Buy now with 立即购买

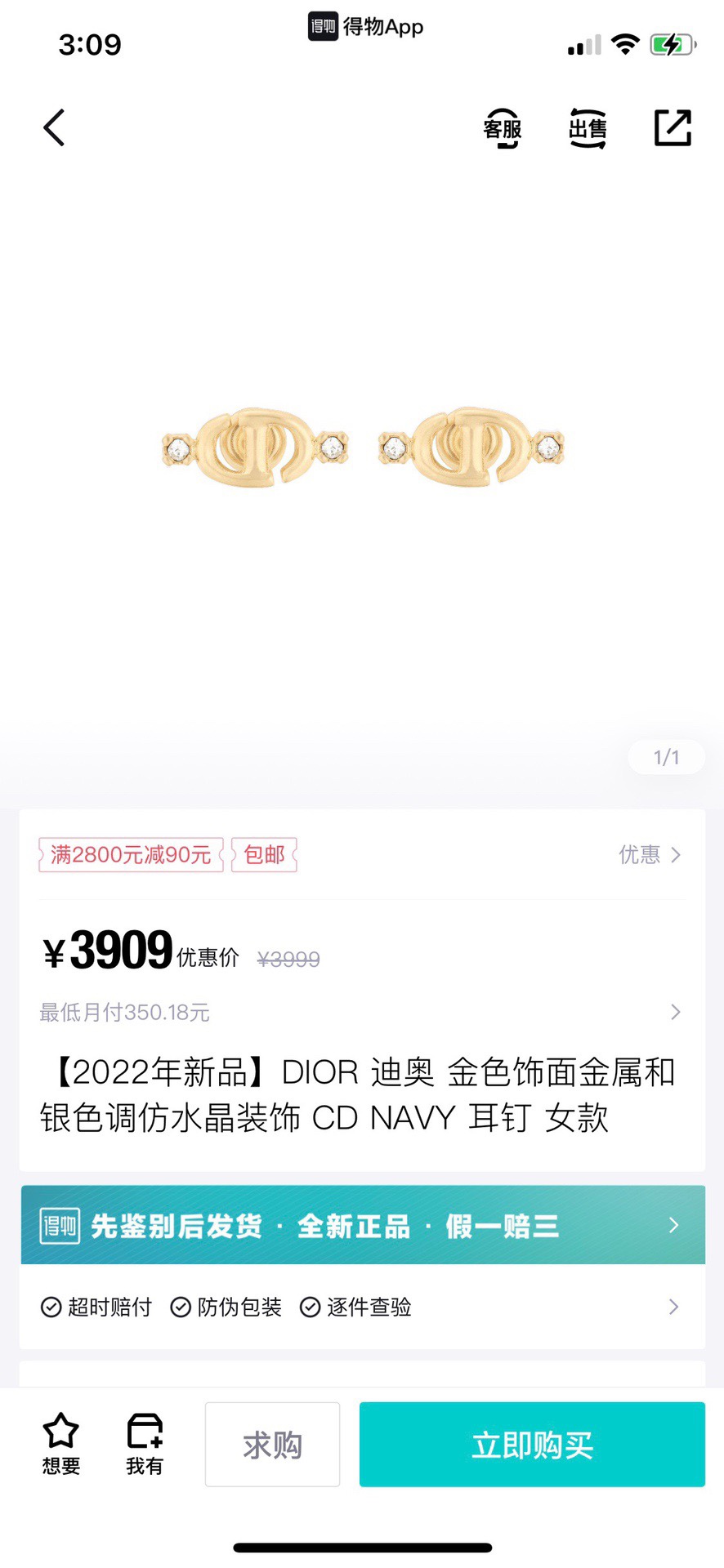tap(532, 1445)
